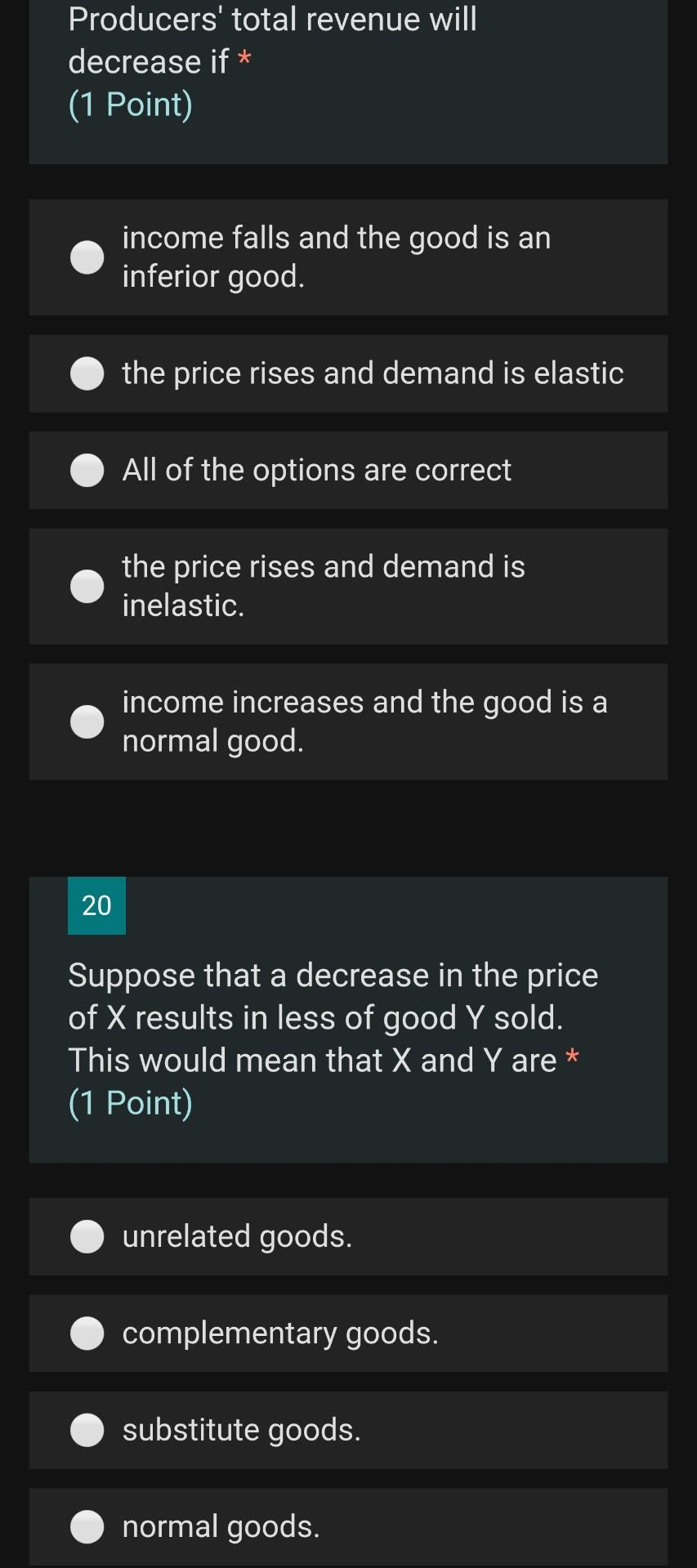Pick "substitute goods" option
The image size is (697, 1568).
coord(87,1430)
